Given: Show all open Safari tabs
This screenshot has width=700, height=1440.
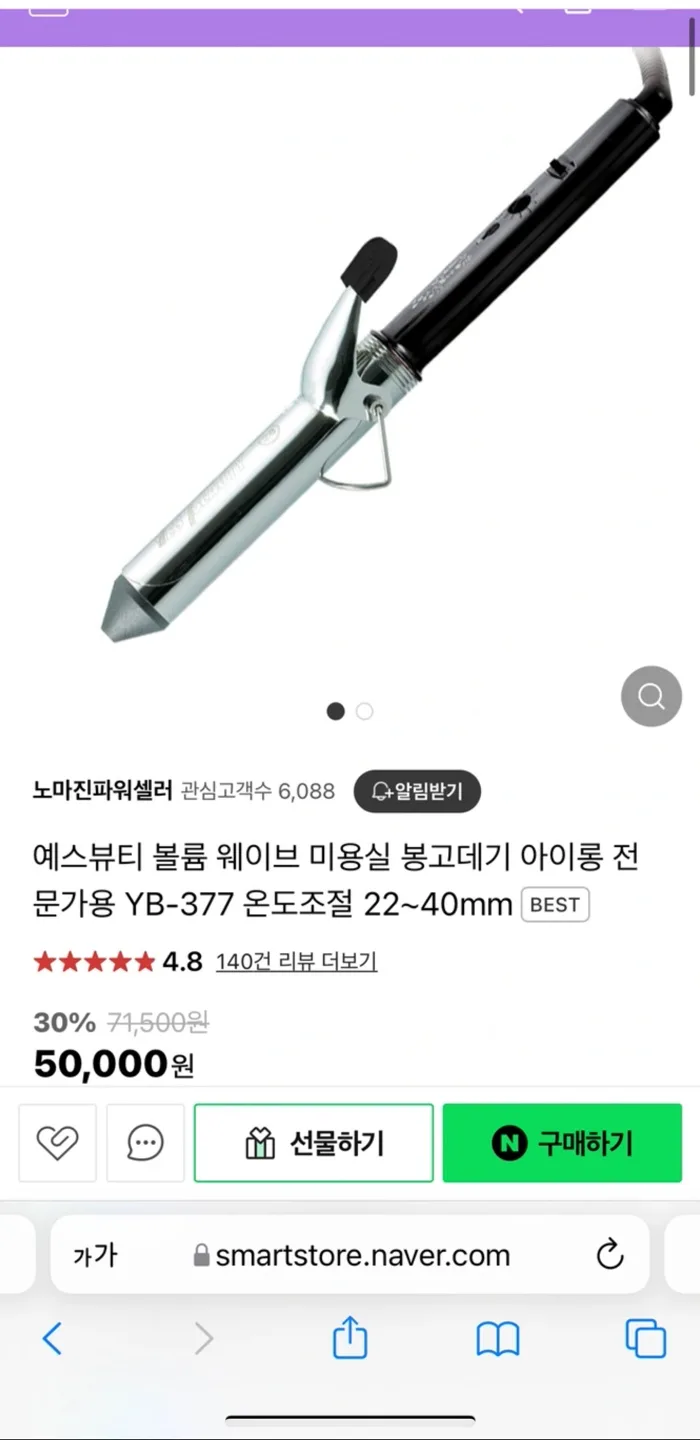Looking at the screenshot, I should click(645, 1338).
